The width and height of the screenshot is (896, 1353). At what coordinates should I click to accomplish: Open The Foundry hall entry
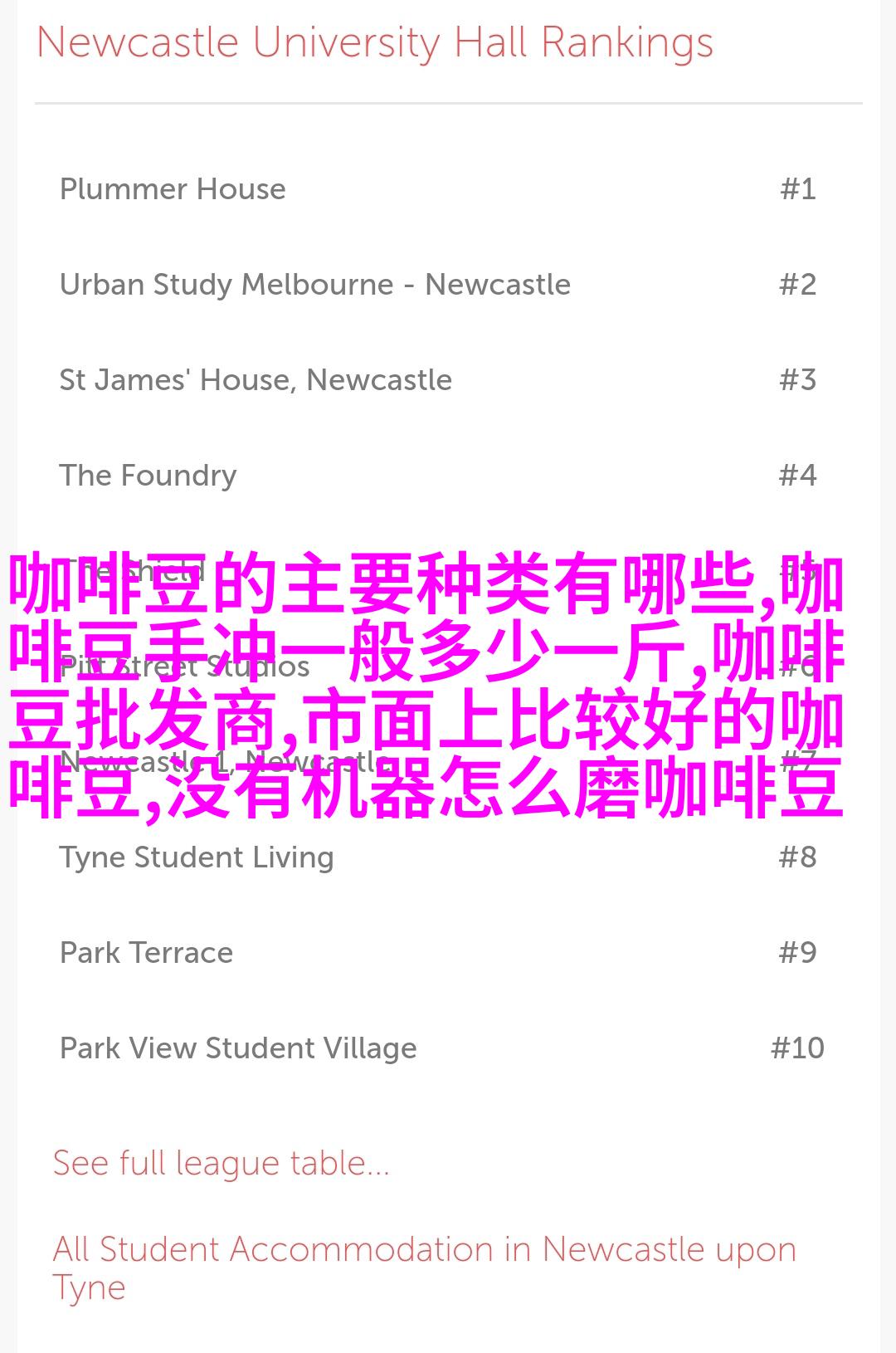148,476
